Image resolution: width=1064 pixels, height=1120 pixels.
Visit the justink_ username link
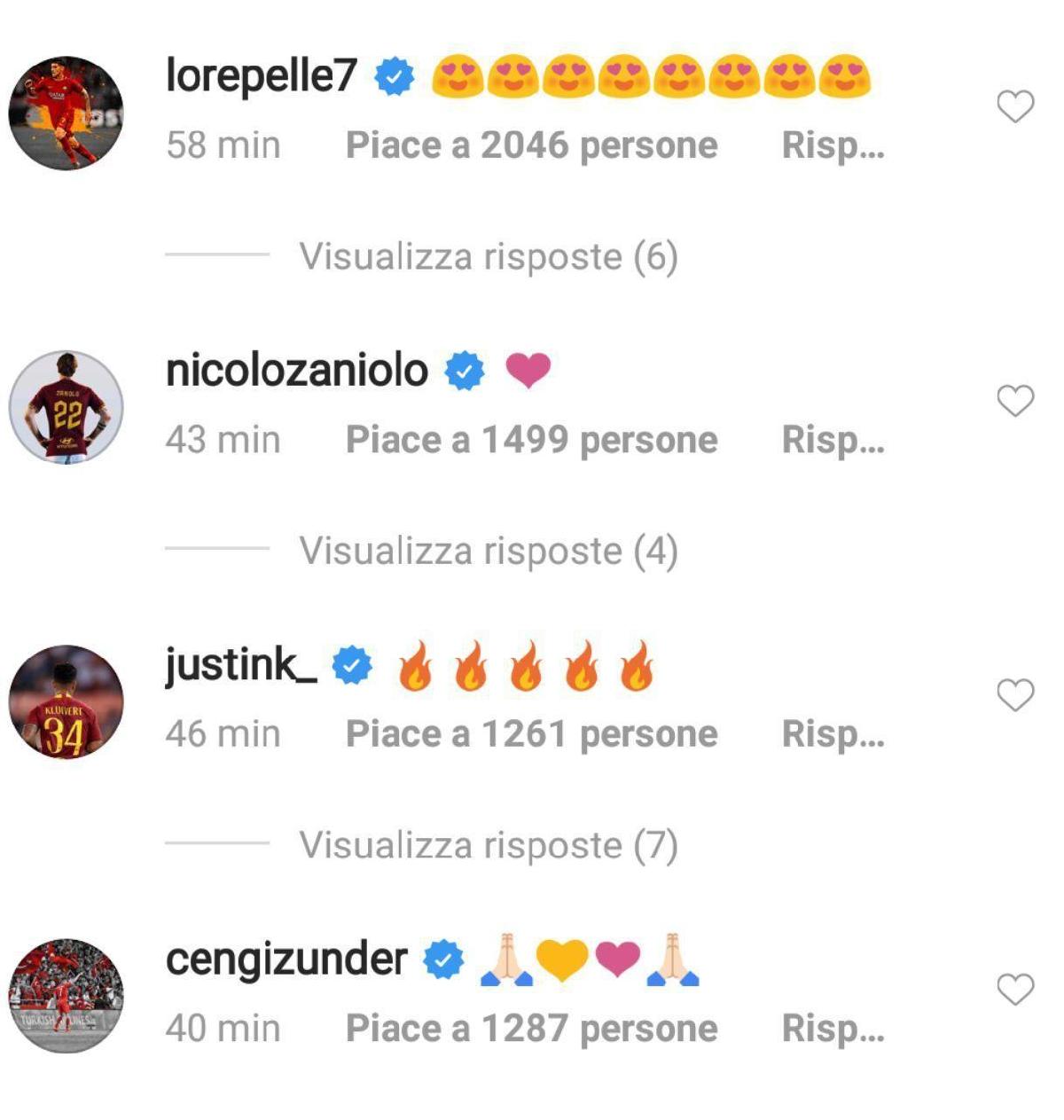coord(240,665)
